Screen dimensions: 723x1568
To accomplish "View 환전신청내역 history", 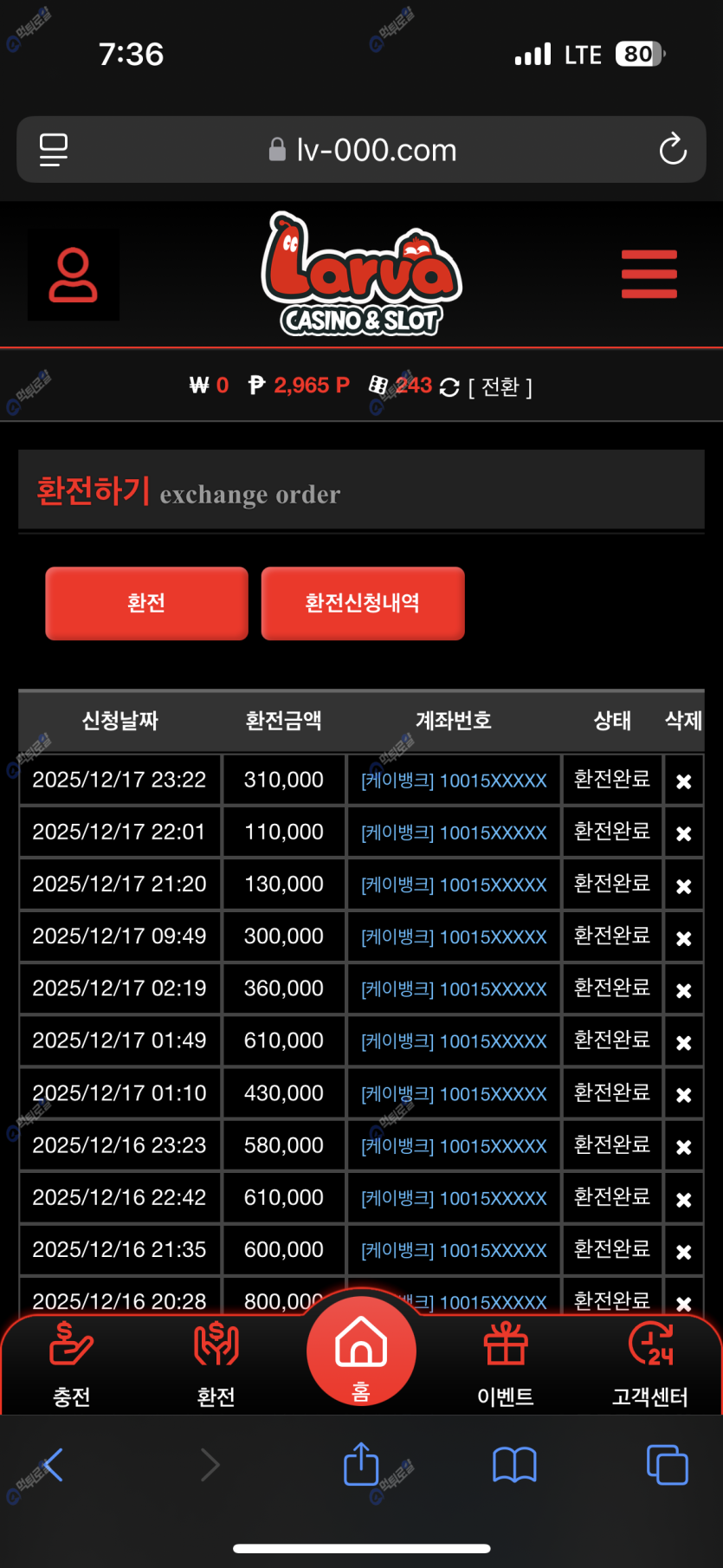I will click(x=362, y=603).
